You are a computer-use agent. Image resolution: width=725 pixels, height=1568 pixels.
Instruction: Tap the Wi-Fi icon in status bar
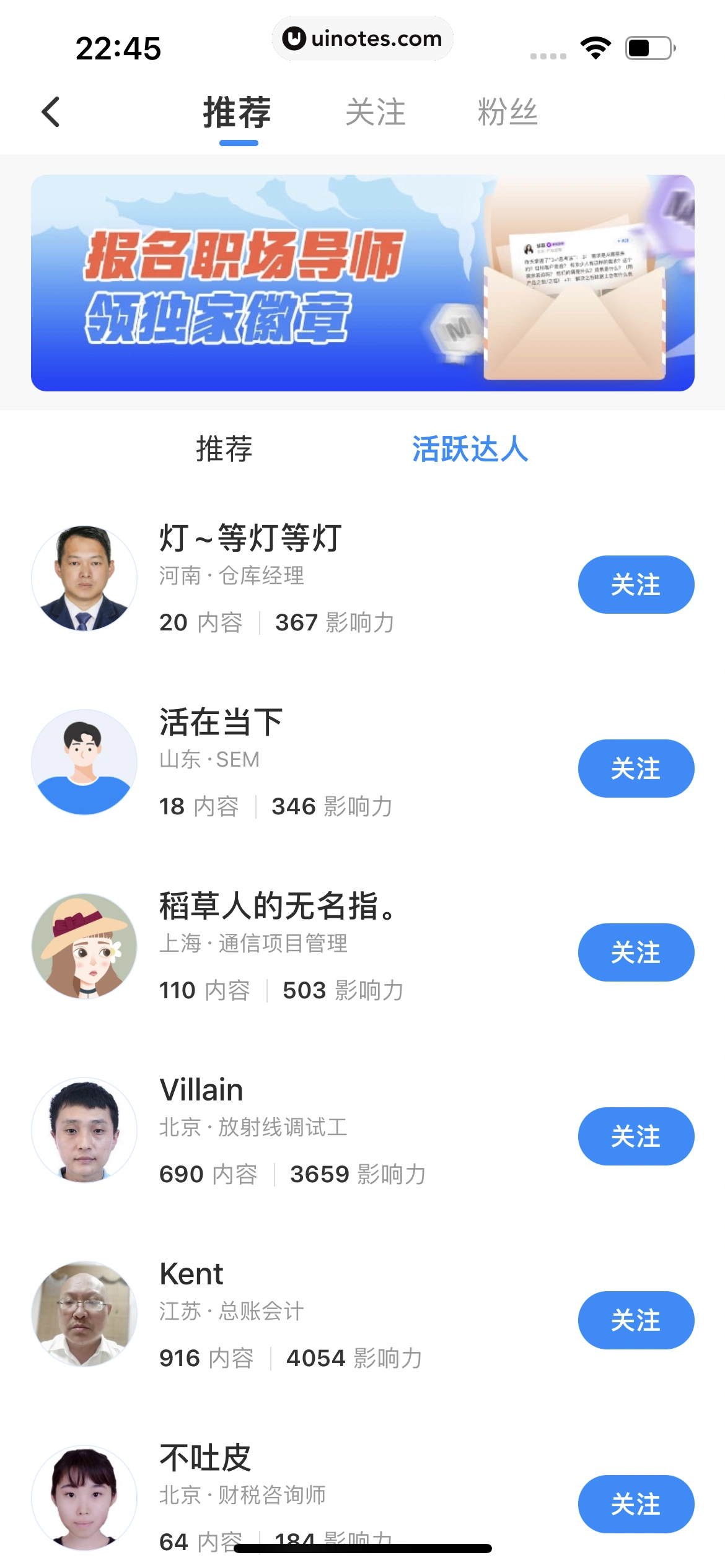(594, 46)
